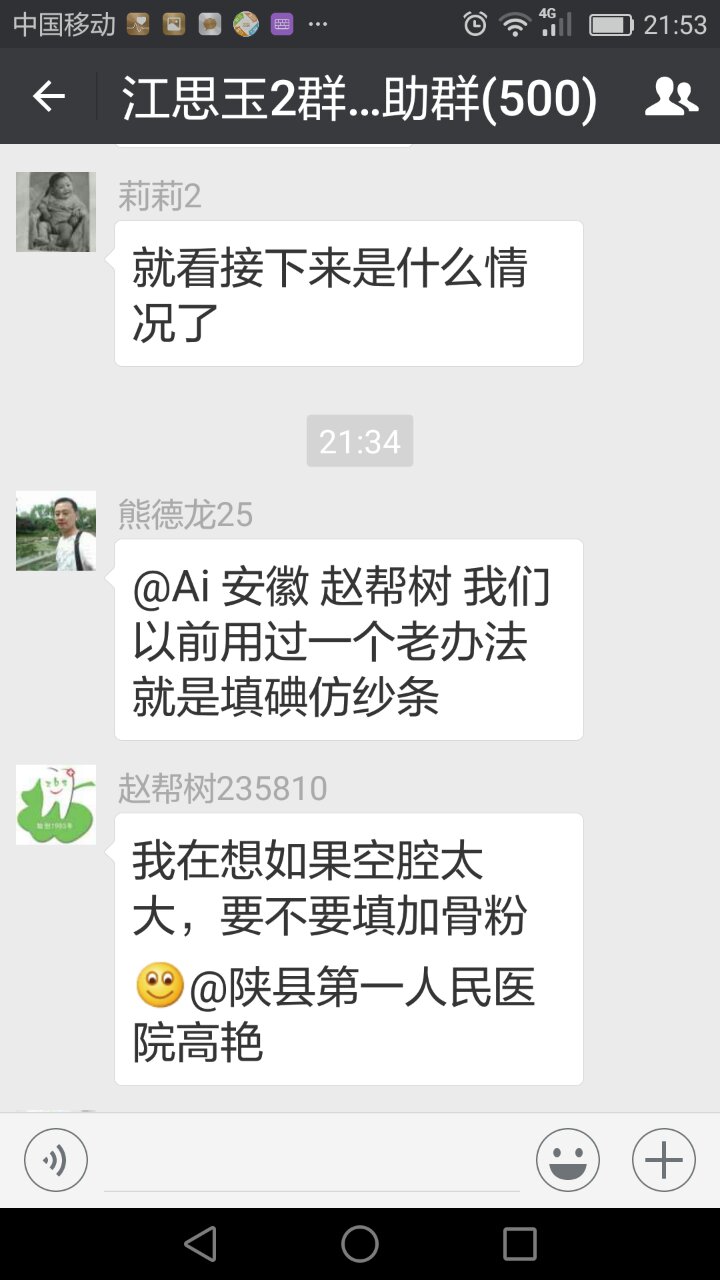Tap the system home button
The image size is (720, 1280).
tap(360, 1244)
